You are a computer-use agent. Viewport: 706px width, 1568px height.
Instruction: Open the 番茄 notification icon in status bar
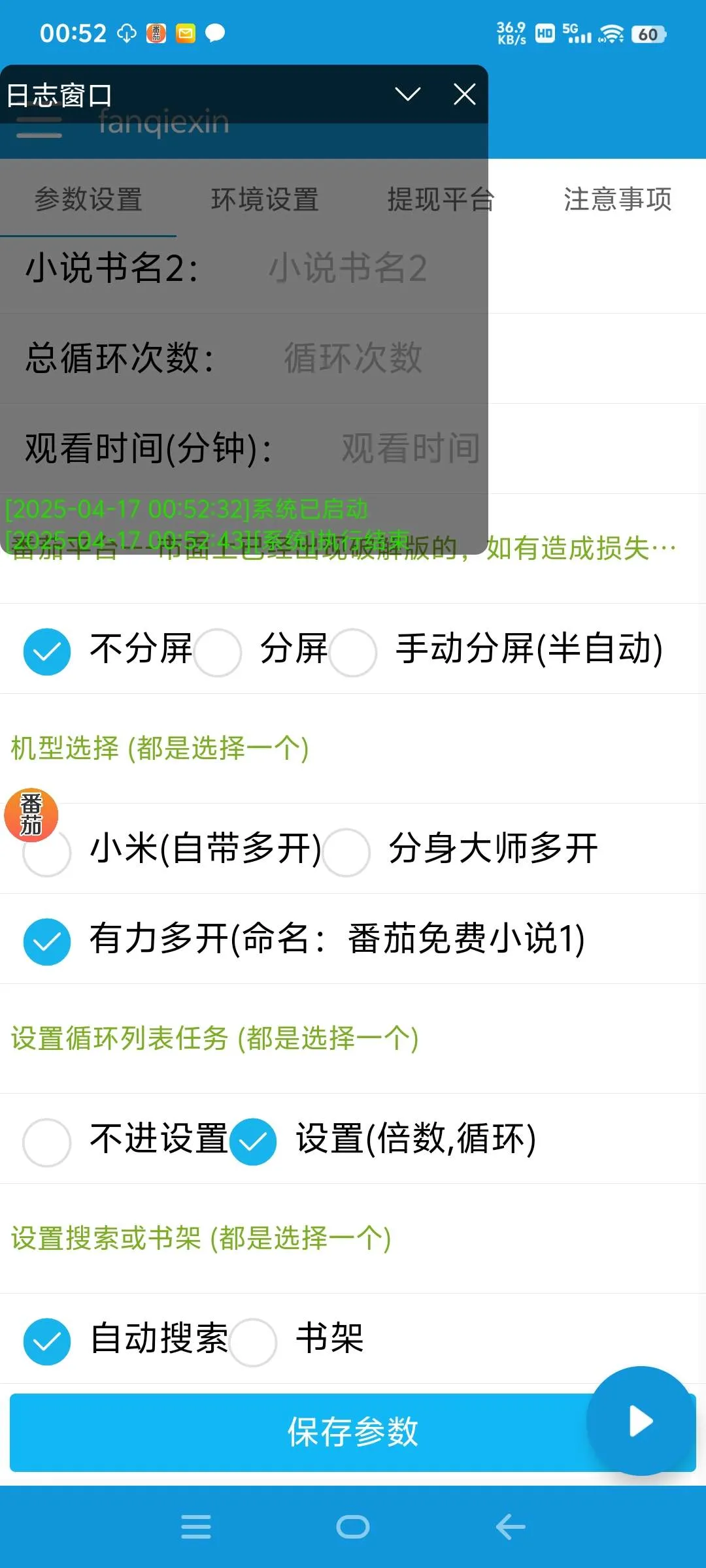tap(155, 32)
